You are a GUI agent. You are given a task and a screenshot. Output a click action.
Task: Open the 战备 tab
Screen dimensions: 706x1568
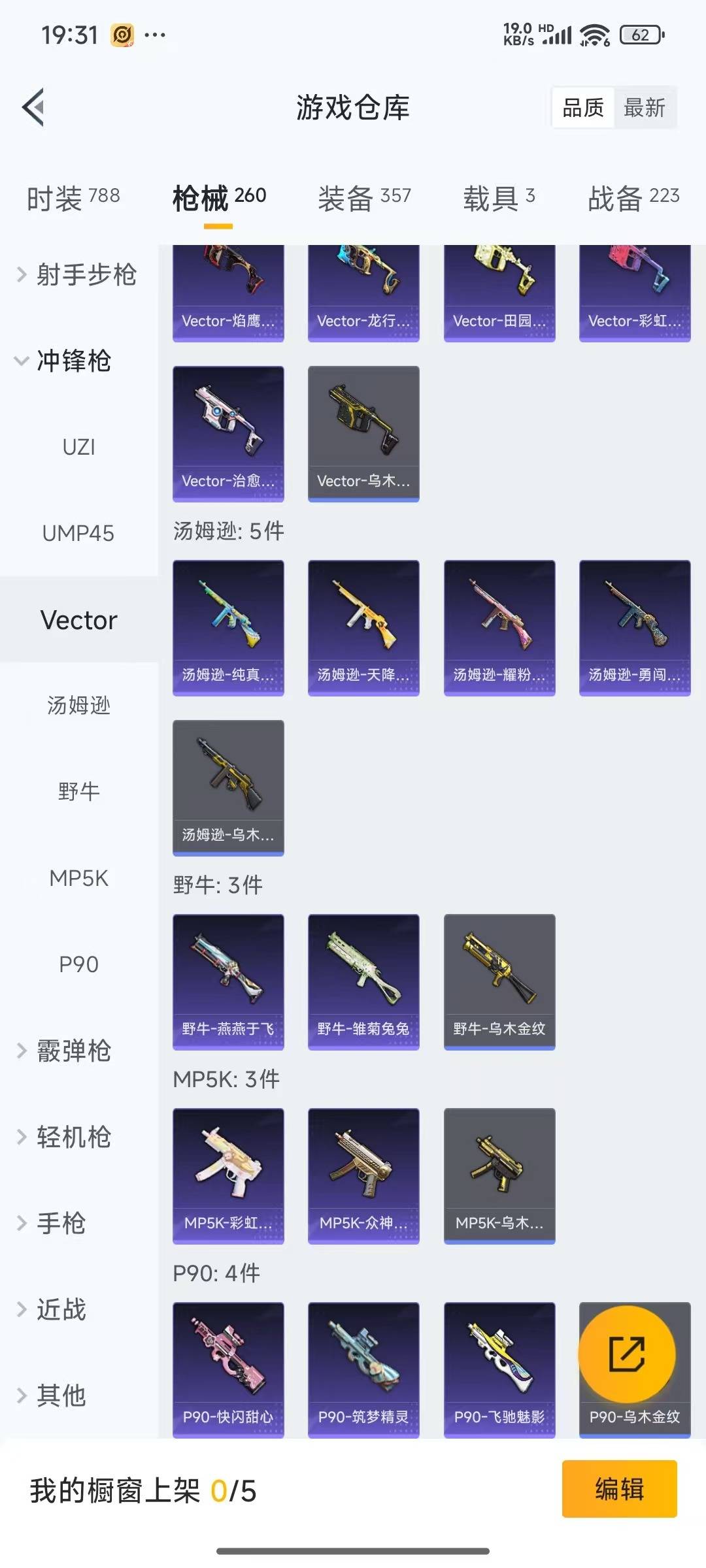pyautogui.click(x=633, y=198)
